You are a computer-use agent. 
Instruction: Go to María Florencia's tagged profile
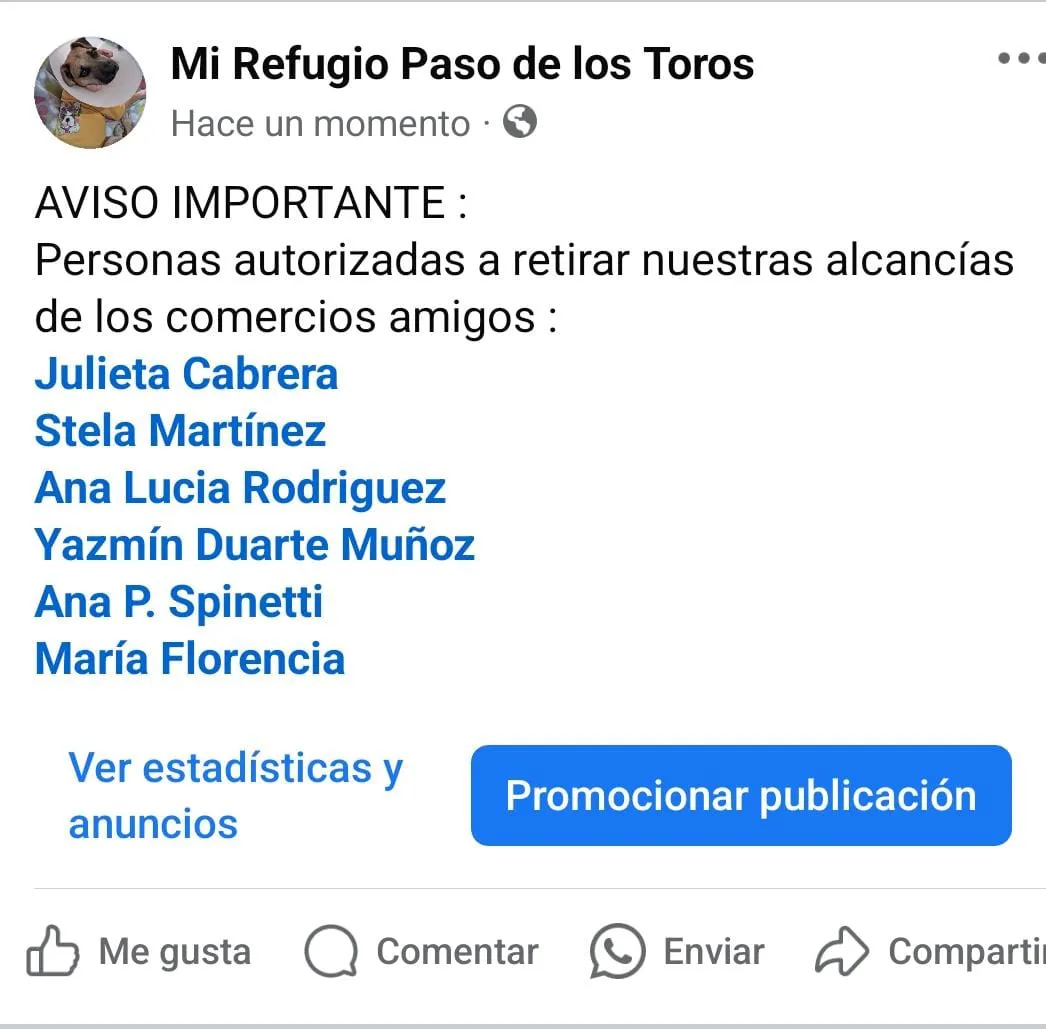(x=190, y=659)
